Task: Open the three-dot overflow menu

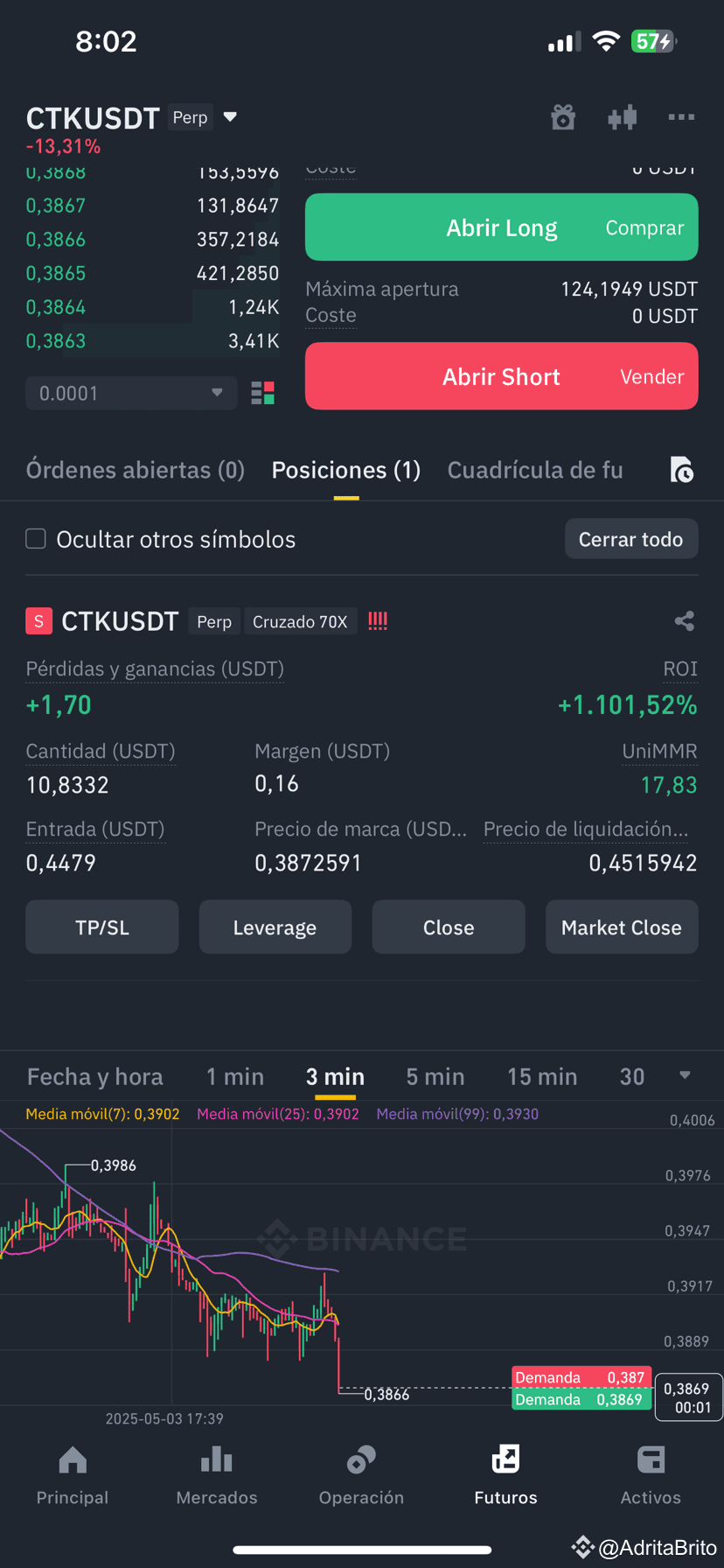Action: point(681,116)
